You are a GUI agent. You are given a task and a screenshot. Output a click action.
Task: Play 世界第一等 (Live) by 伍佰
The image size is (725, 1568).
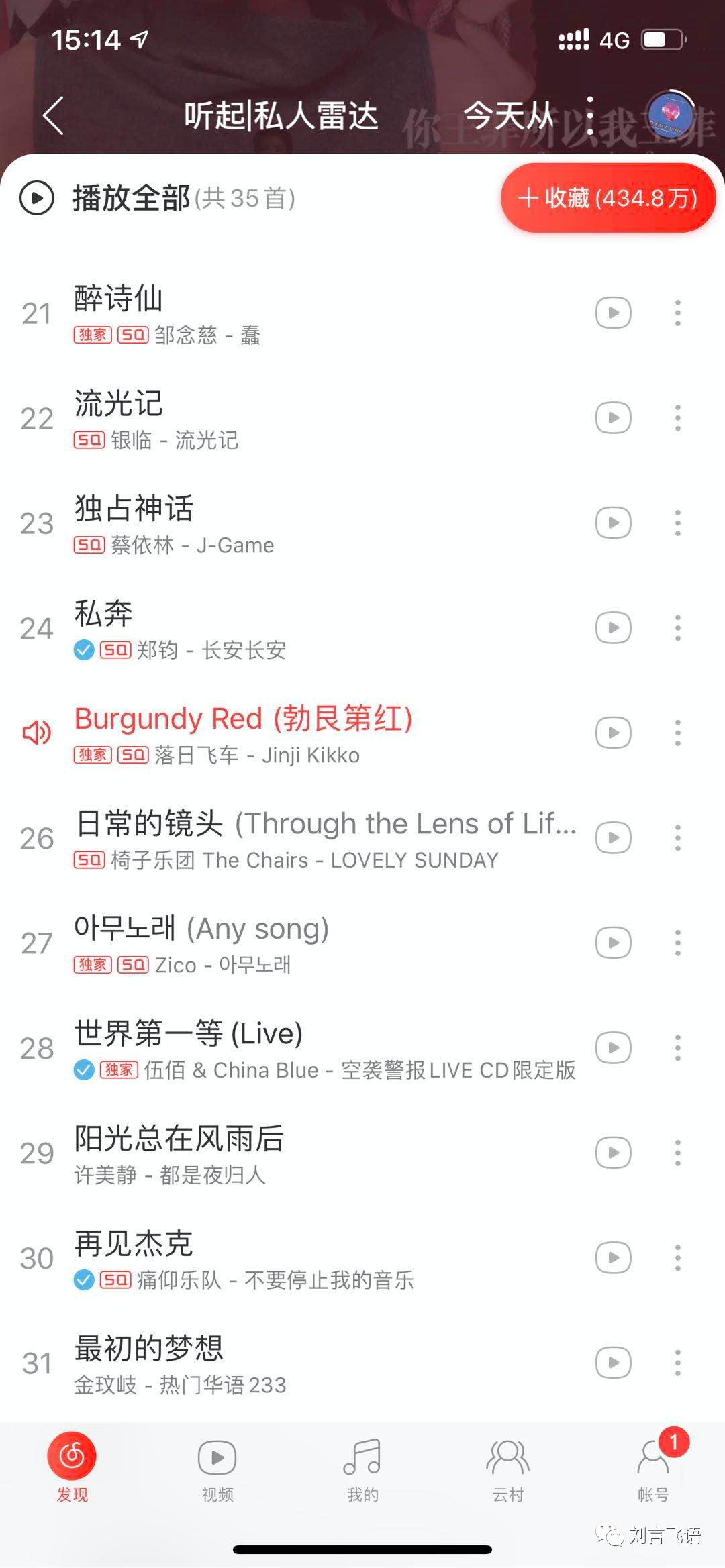[612, 1049]
